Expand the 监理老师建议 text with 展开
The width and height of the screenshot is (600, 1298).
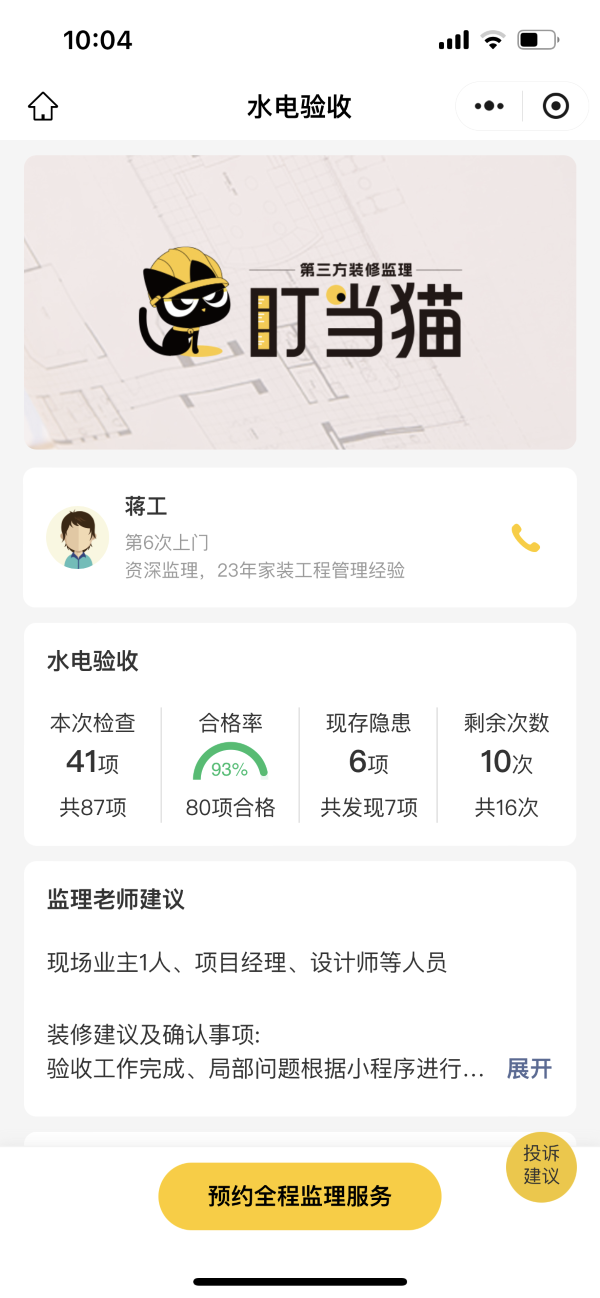pyautogui.click(x=529, y=1068)
